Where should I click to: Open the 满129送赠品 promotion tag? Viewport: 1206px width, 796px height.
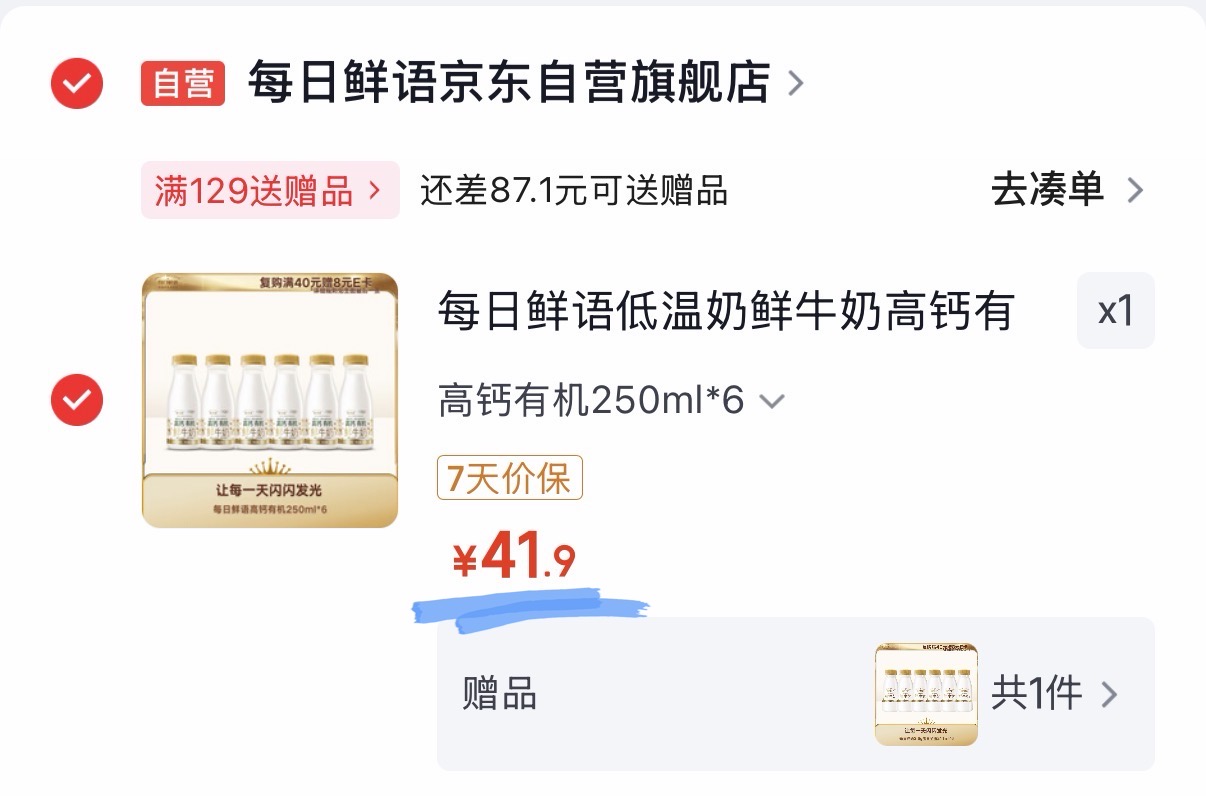pos(270,190)
